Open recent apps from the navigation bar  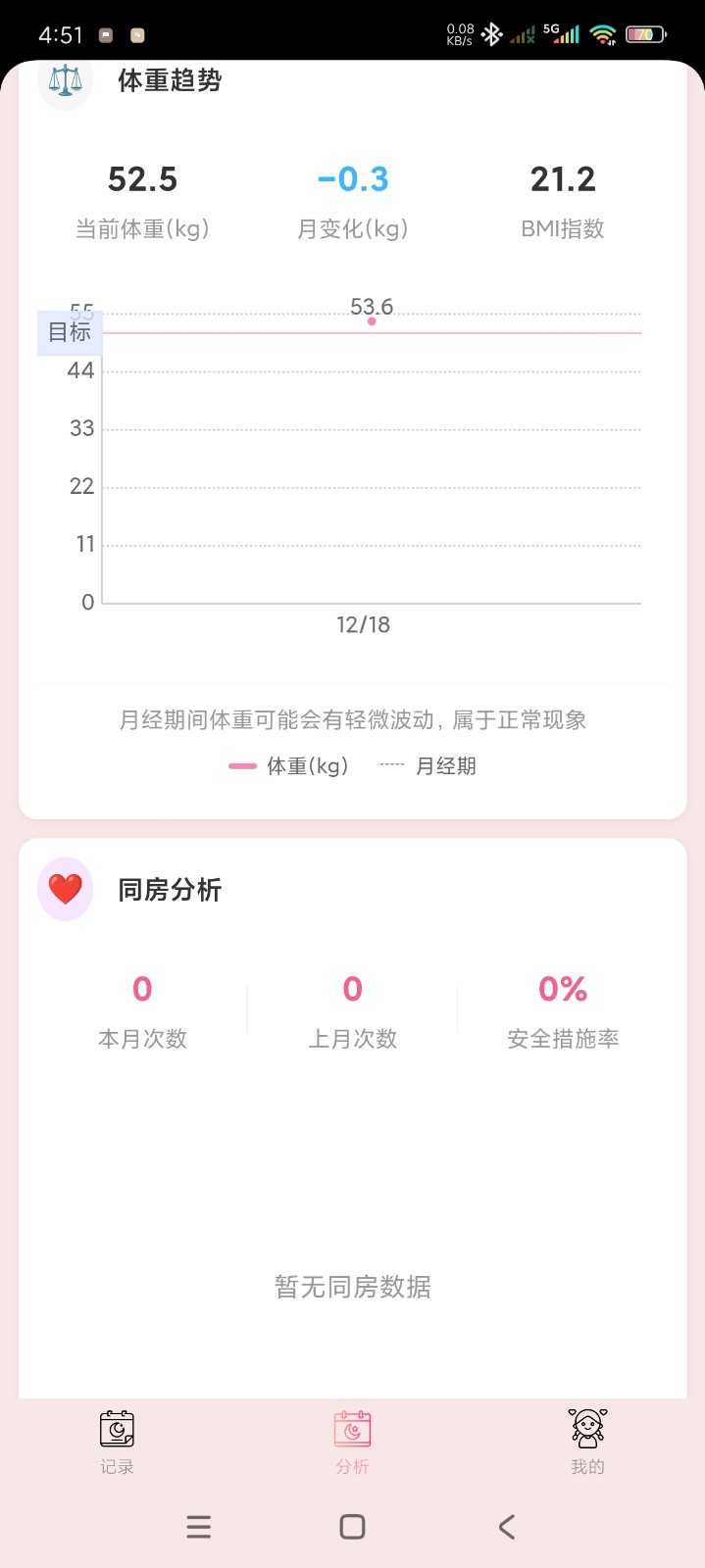coord(199,1526)
